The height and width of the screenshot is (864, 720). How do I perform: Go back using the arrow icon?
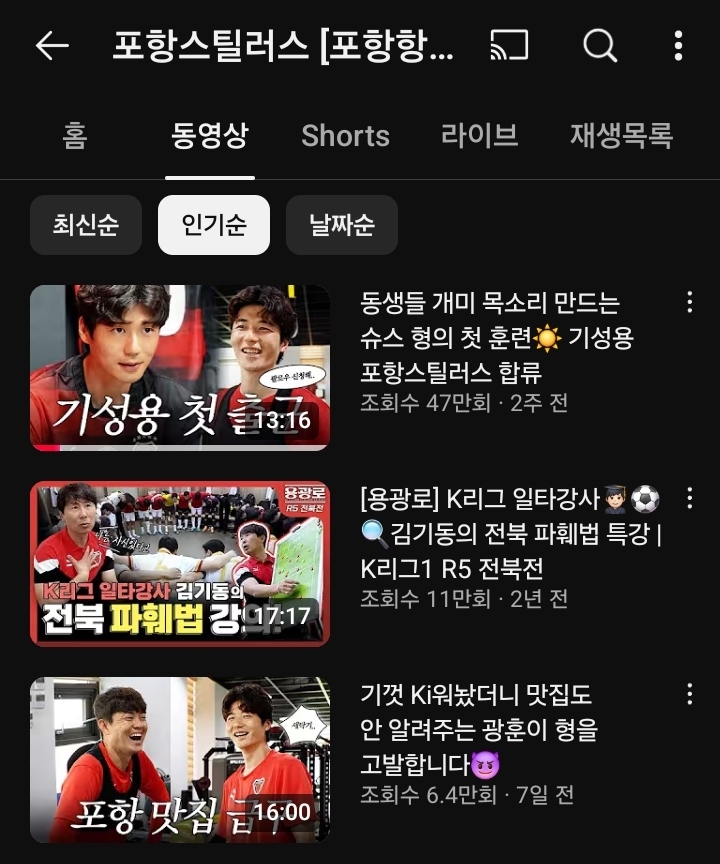point(52,45)
